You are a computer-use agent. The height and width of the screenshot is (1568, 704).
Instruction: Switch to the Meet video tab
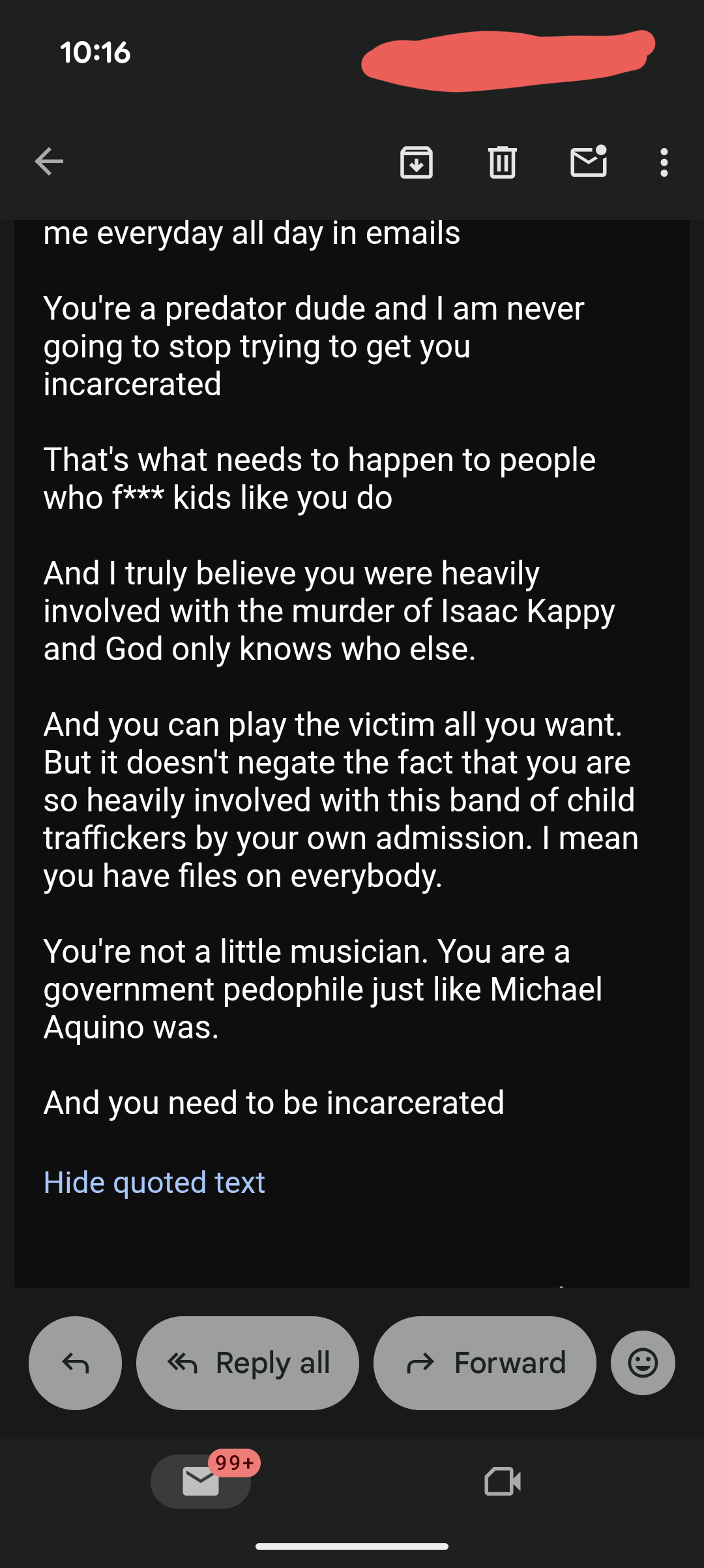pos(503,1481)
